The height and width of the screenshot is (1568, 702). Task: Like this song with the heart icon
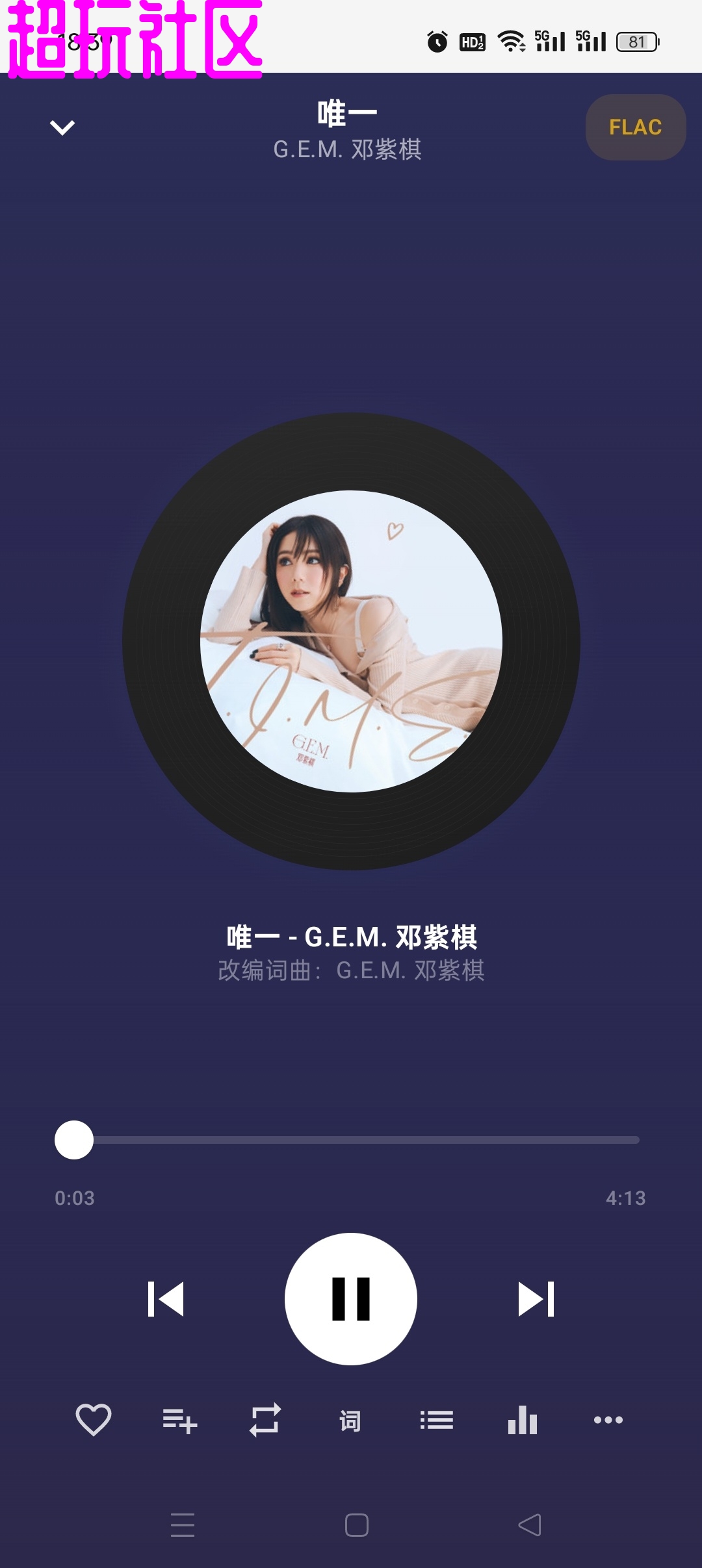(94, 1420)
